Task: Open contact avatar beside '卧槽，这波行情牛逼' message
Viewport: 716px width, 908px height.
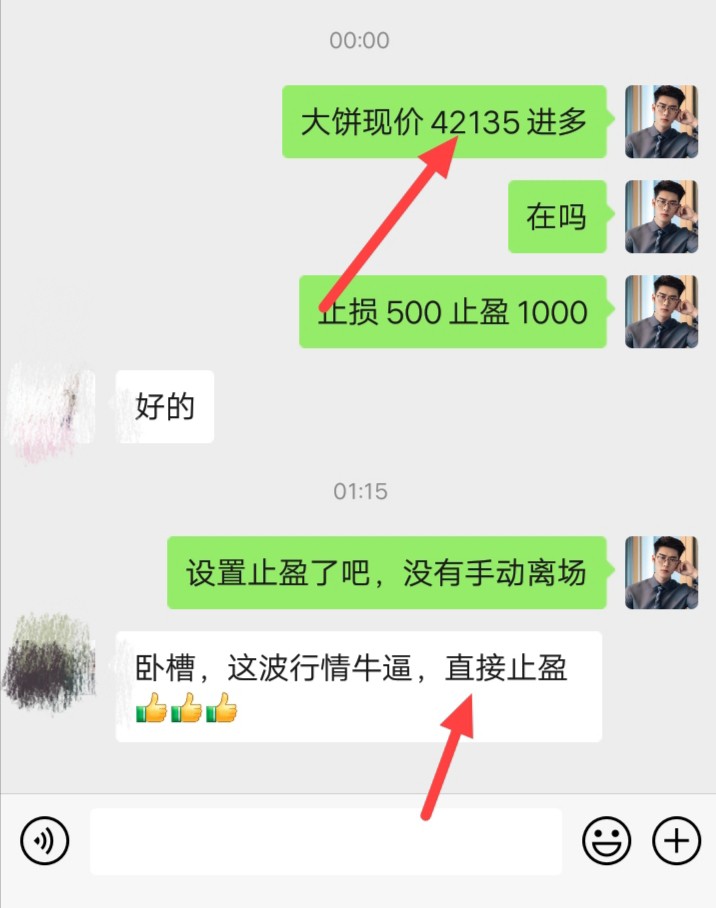Action: tap(52, 663)
